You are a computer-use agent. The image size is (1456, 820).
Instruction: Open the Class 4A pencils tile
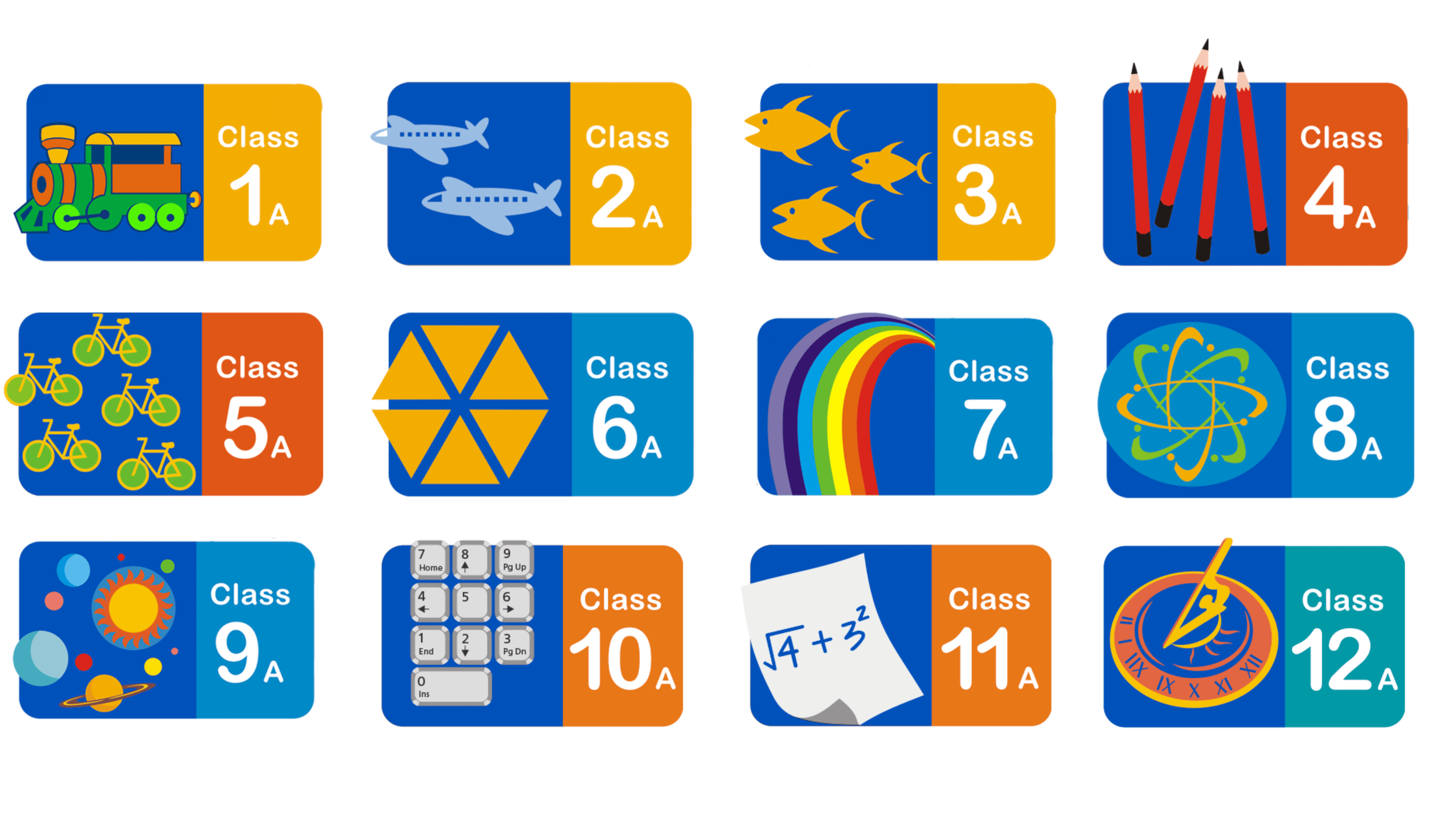click(x=1255, y=173)
